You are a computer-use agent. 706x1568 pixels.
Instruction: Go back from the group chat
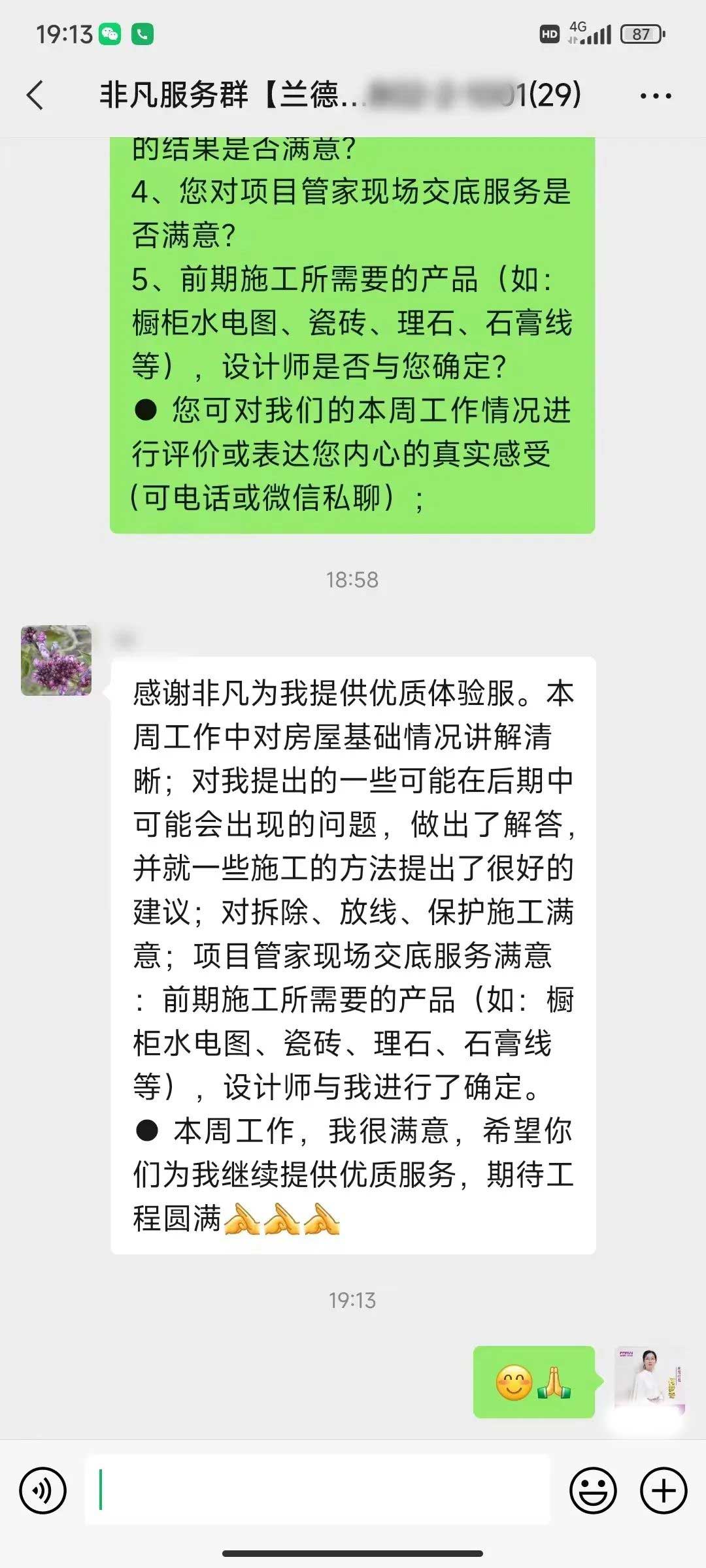35,95
